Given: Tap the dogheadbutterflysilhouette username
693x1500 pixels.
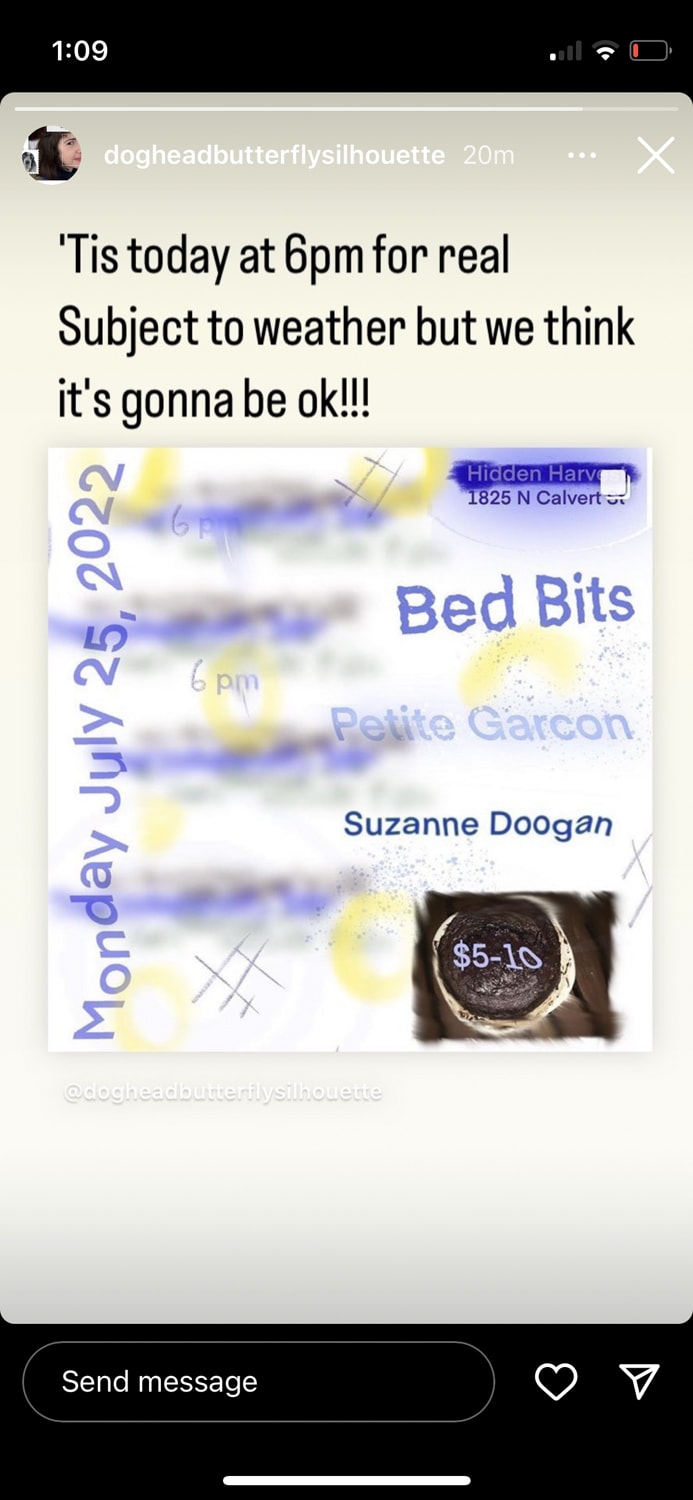Looking at the screenshot, I should (x=274, y=155).
